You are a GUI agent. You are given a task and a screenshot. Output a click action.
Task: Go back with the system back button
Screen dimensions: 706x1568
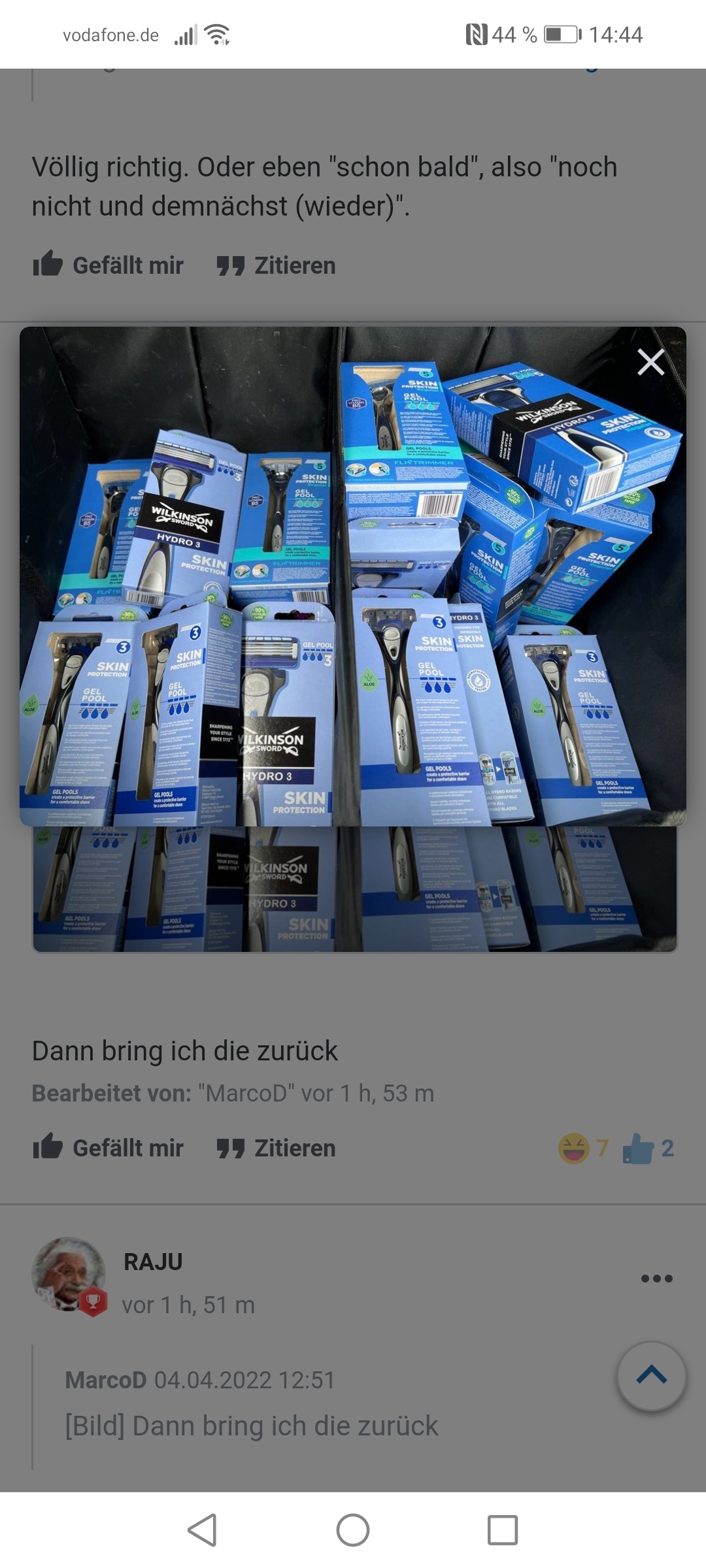(x=202, y=1530)
